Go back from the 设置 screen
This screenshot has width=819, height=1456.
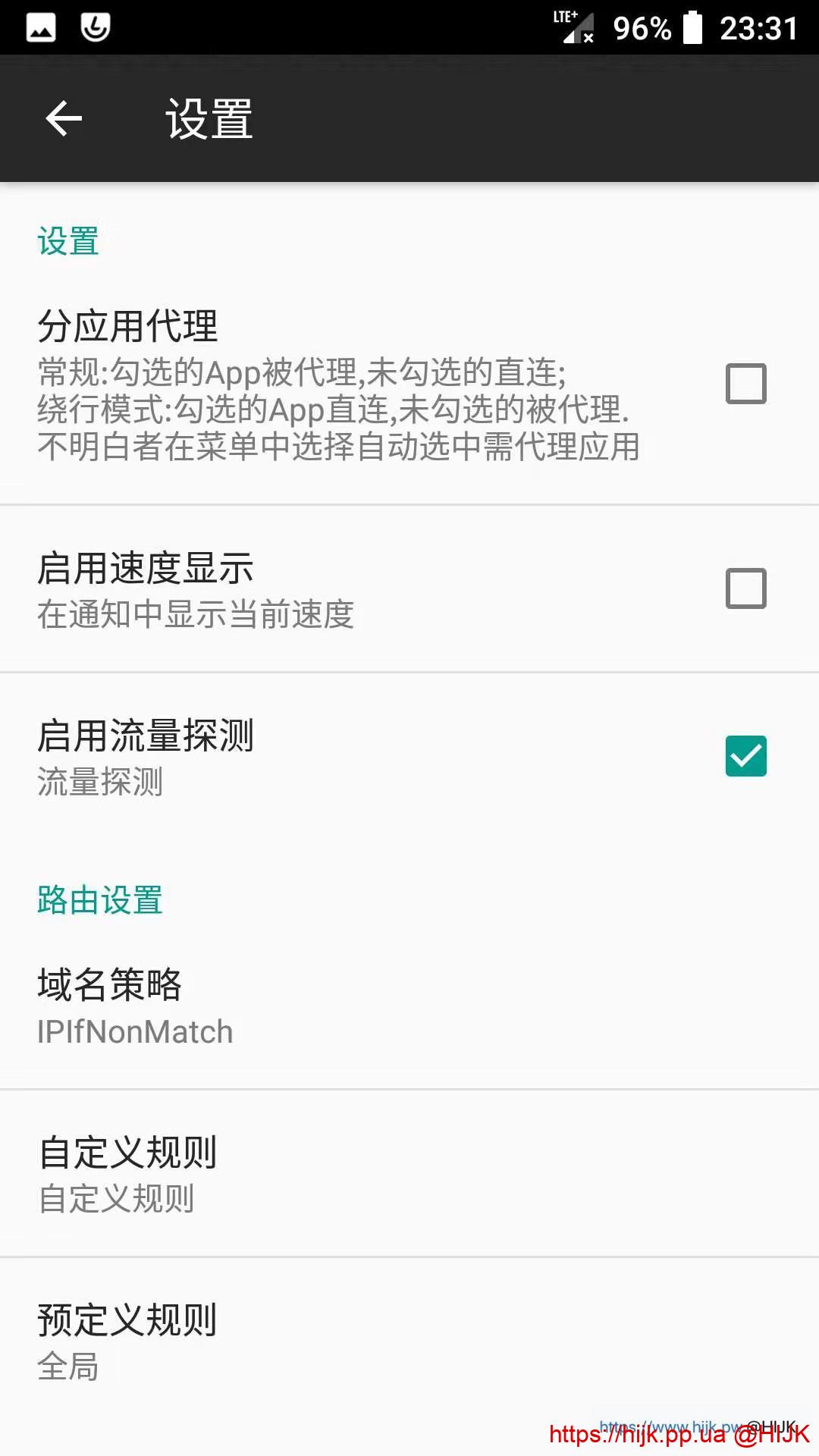click(64, 119)
